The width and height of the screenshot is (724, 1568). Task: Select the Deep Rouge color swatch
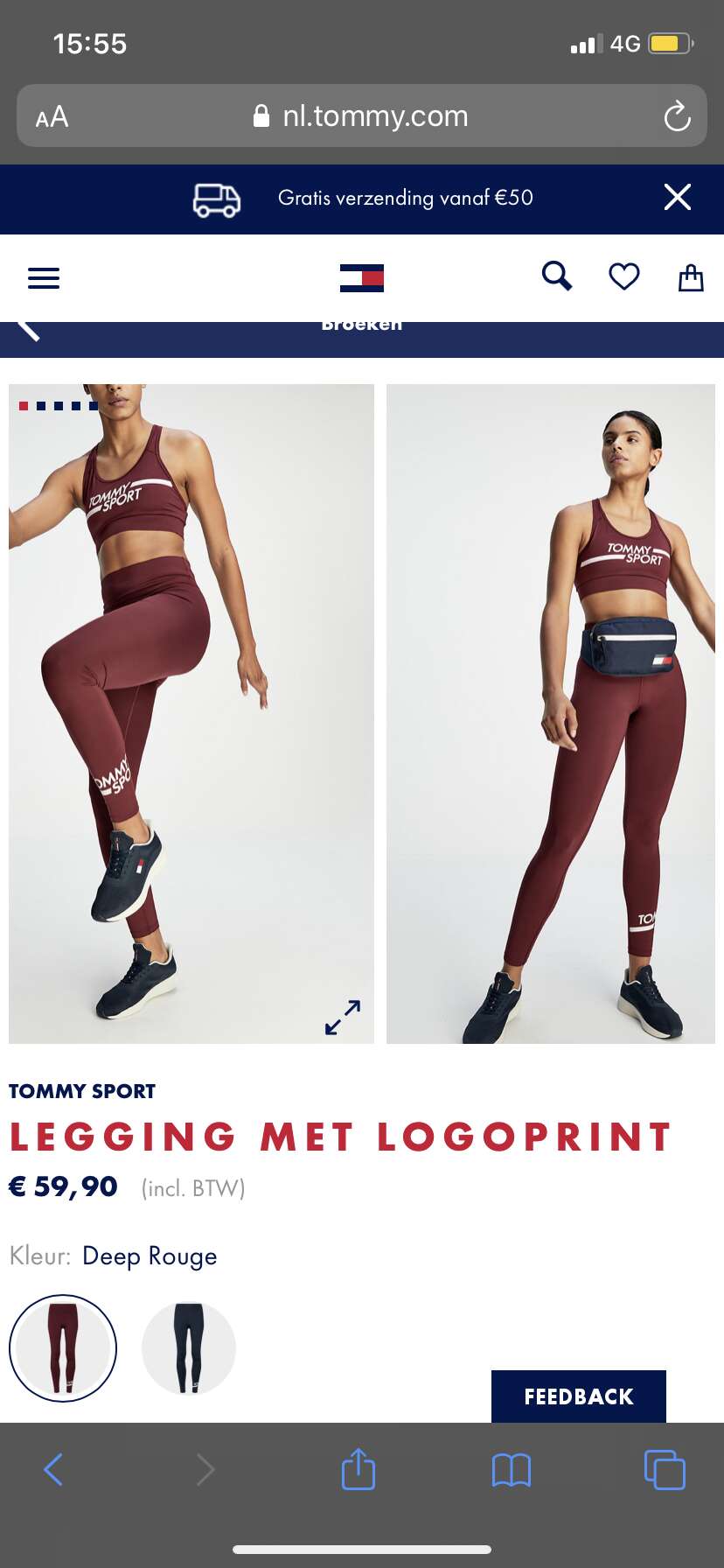point(63,1348)
